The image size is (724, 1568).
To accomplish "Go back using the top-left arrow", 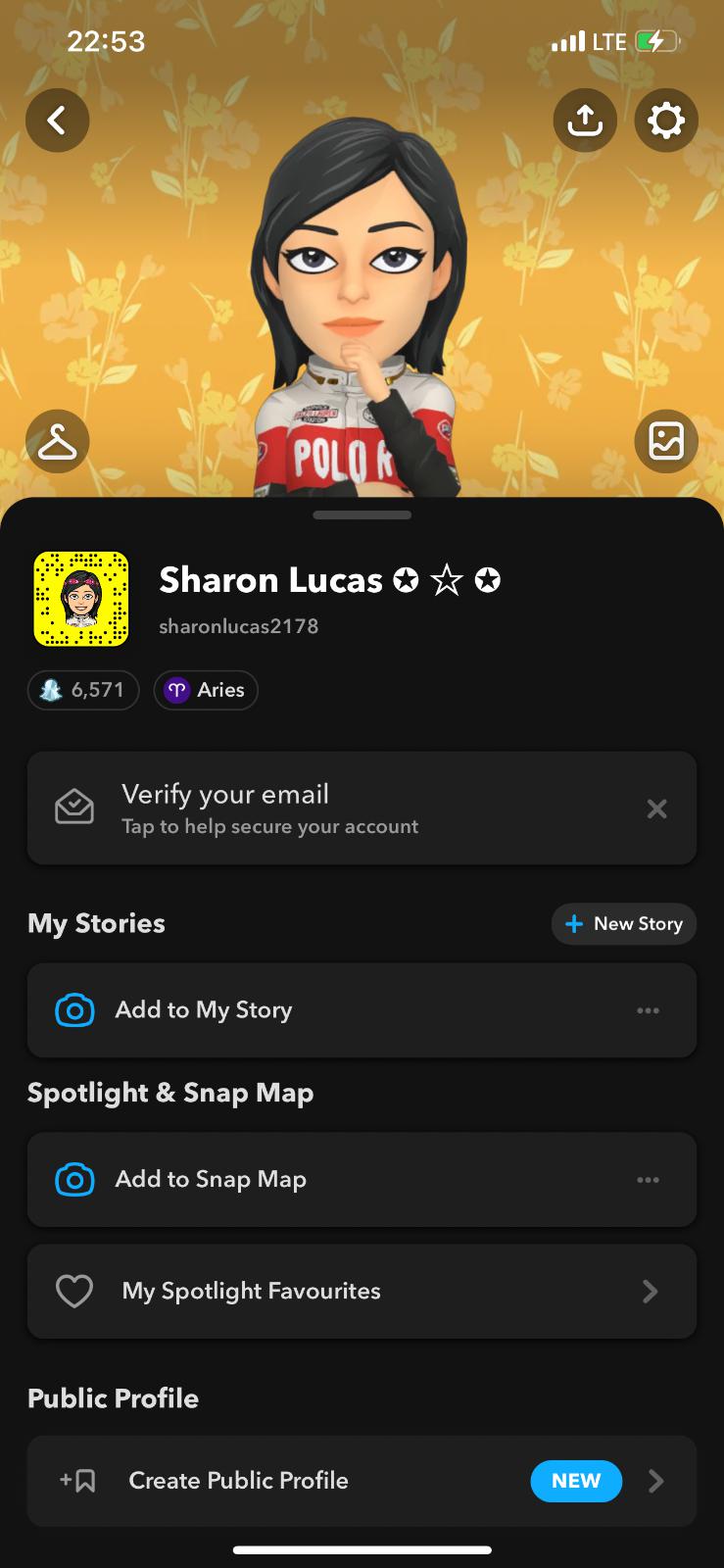I will [x=57, y=121].
